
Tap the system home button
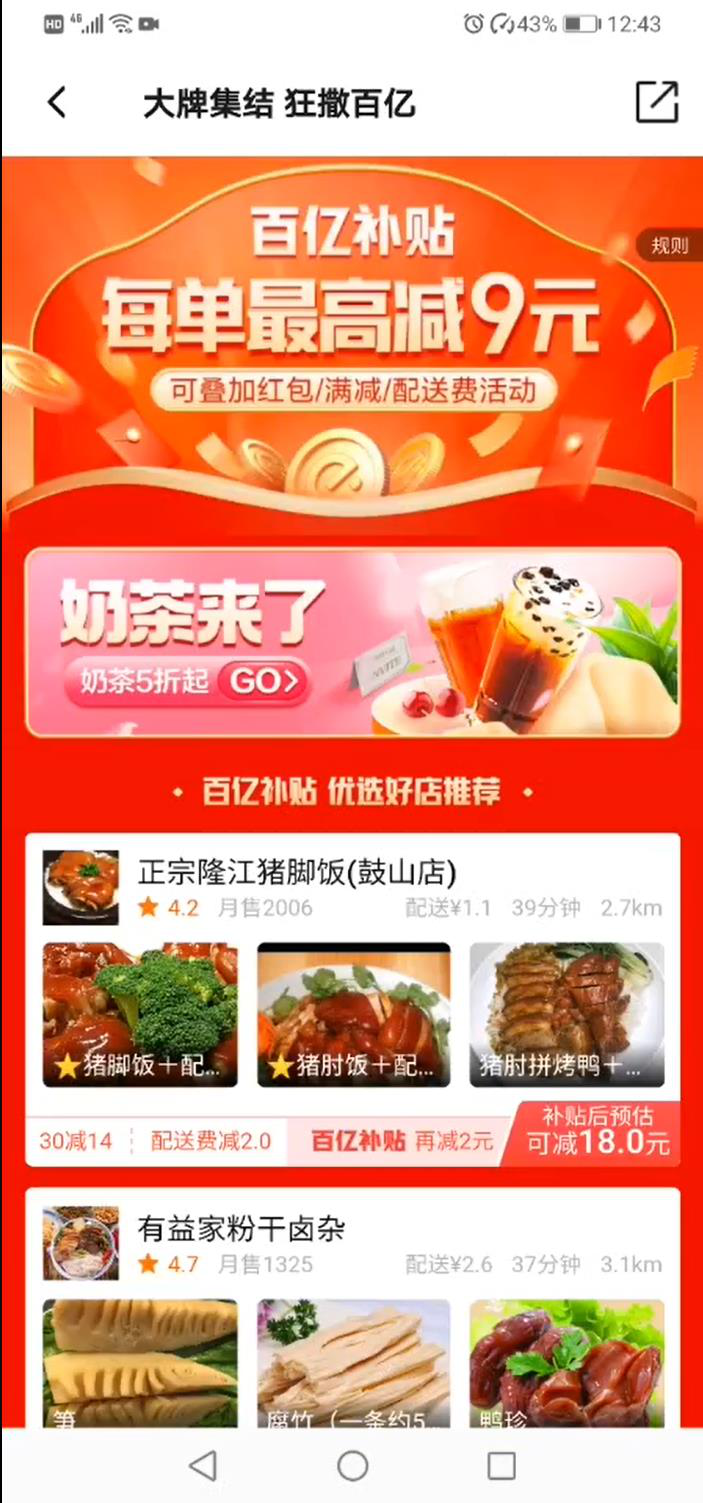click(352, 1466)
